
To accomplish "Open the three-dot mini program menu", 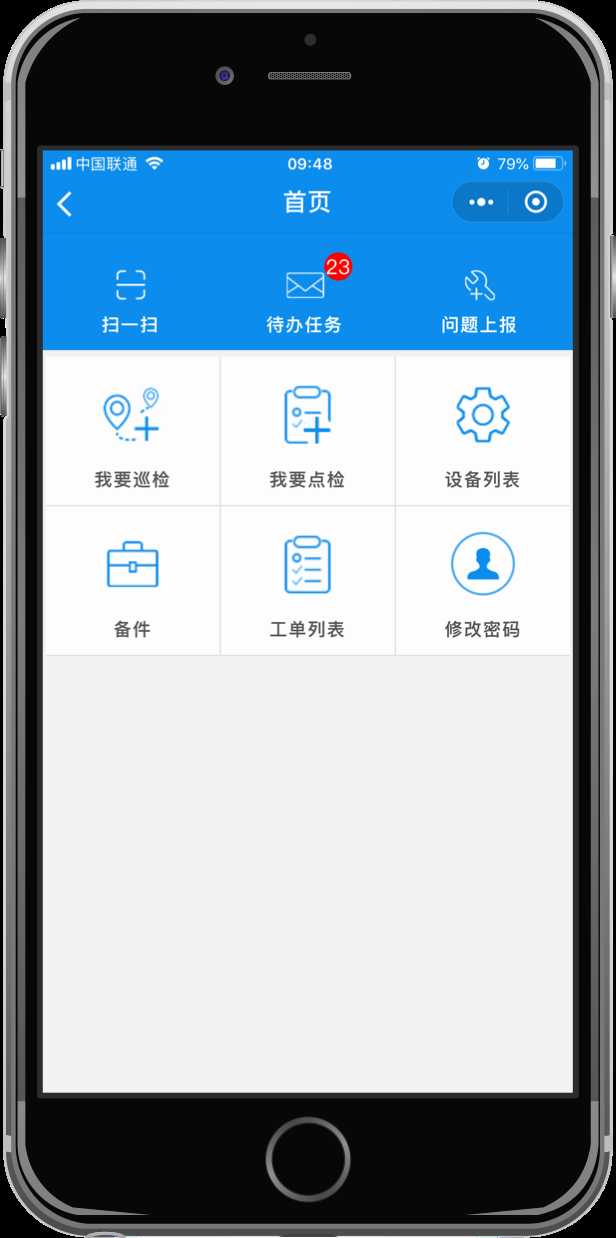I will [x=481, y=203].
